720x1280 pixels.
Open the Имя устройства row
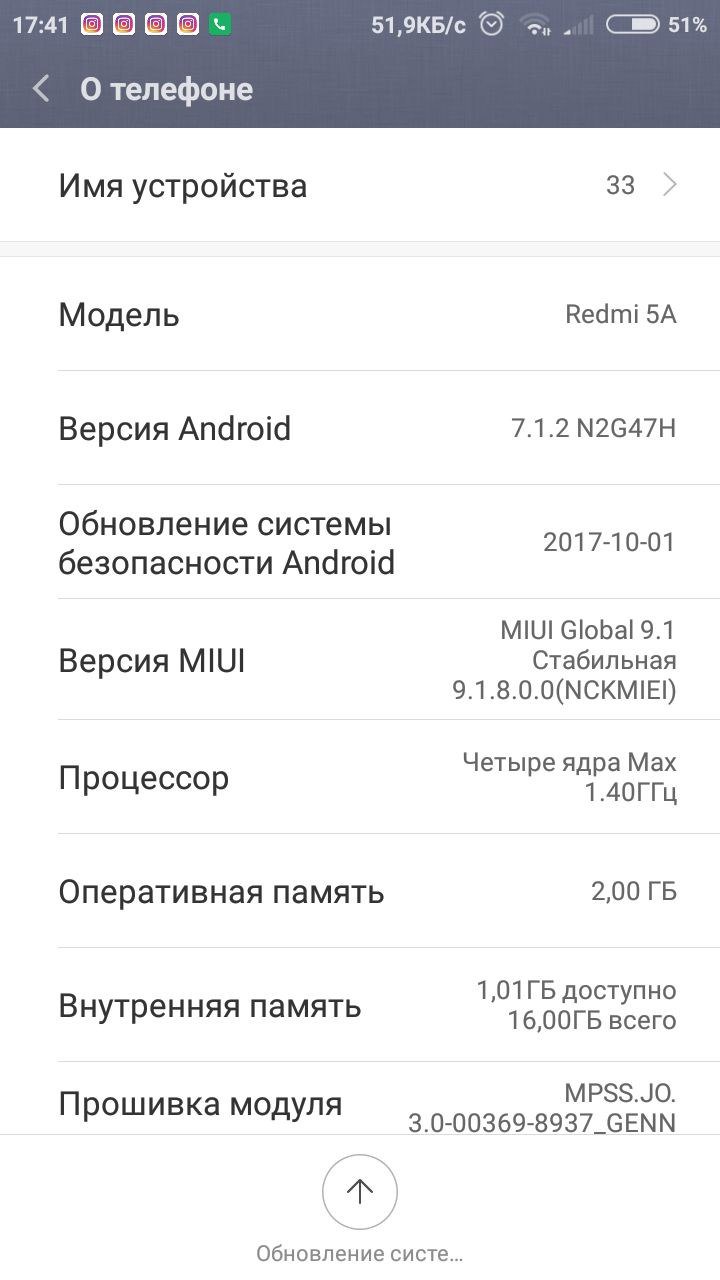(360, 185)
